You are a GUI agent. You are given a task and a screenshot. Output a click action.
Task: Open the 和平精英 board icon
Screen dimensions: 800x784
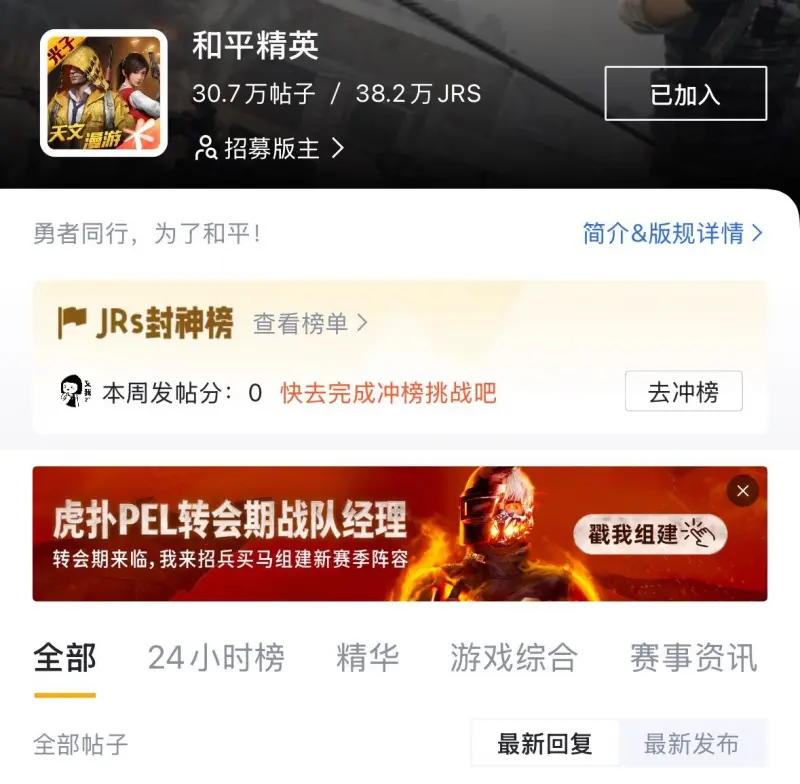point(102,93)
